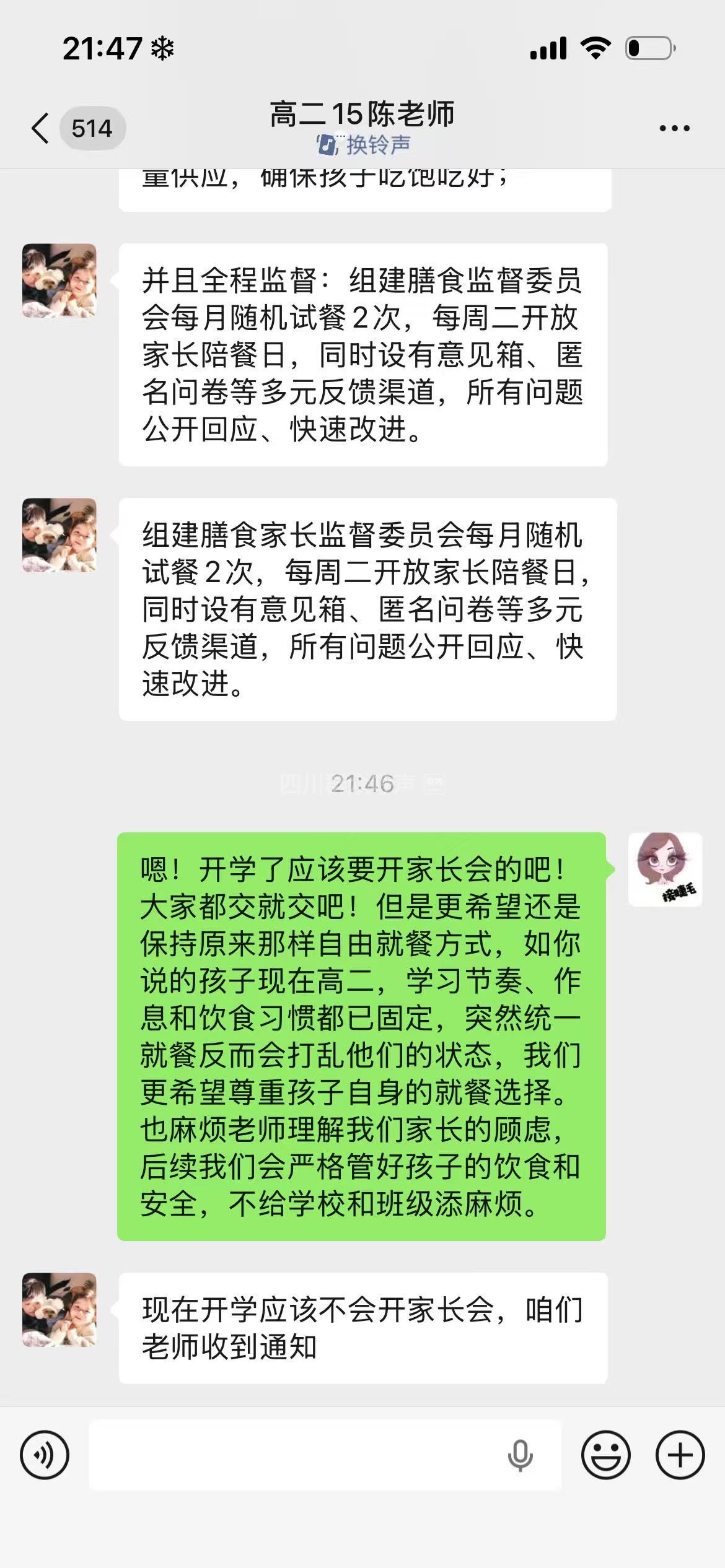Image resolution: width=725 pixels, height=1568 pixels.
Task: Start voice dictation with the microphone
Action: click(520, 1455)
